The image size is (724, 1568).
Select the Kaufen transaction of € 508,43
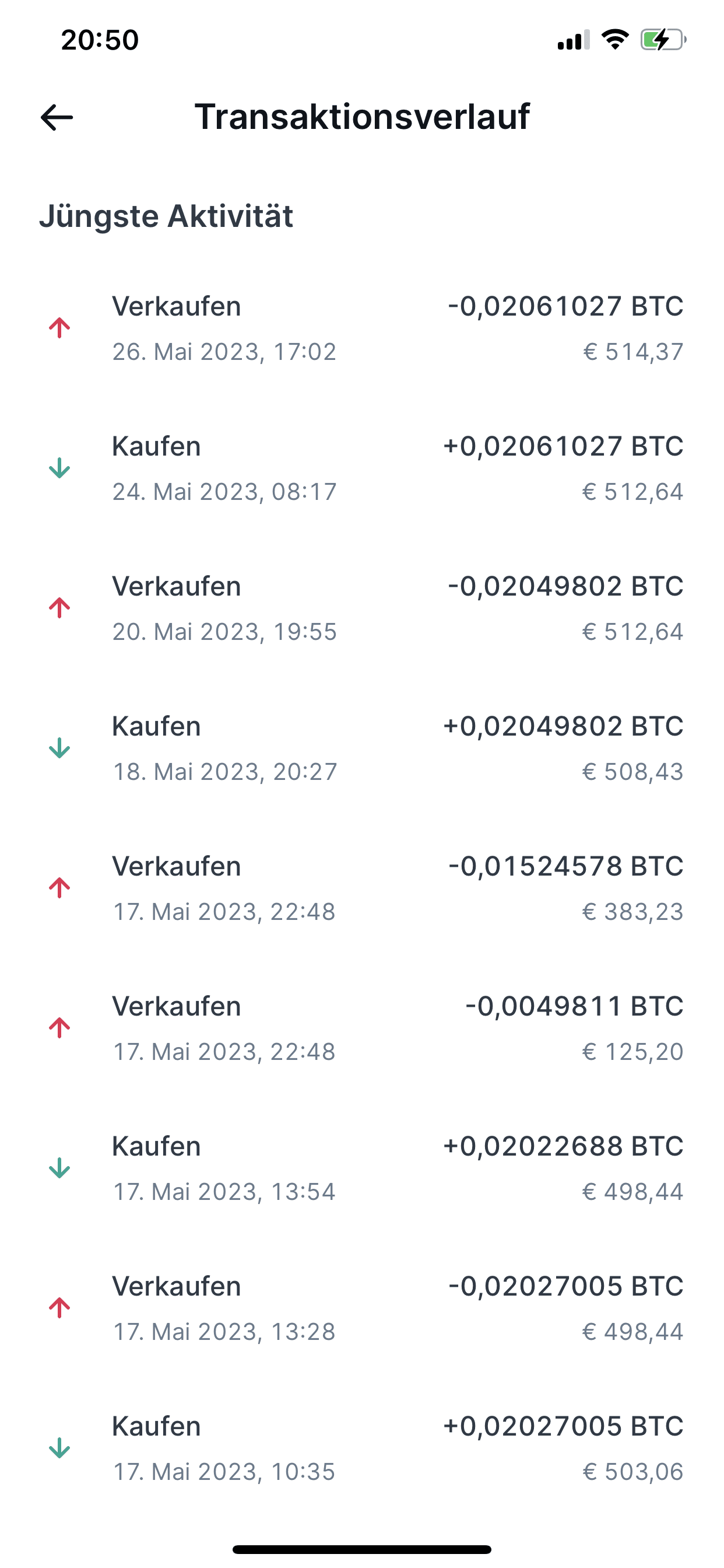click(x=362, y=748)
